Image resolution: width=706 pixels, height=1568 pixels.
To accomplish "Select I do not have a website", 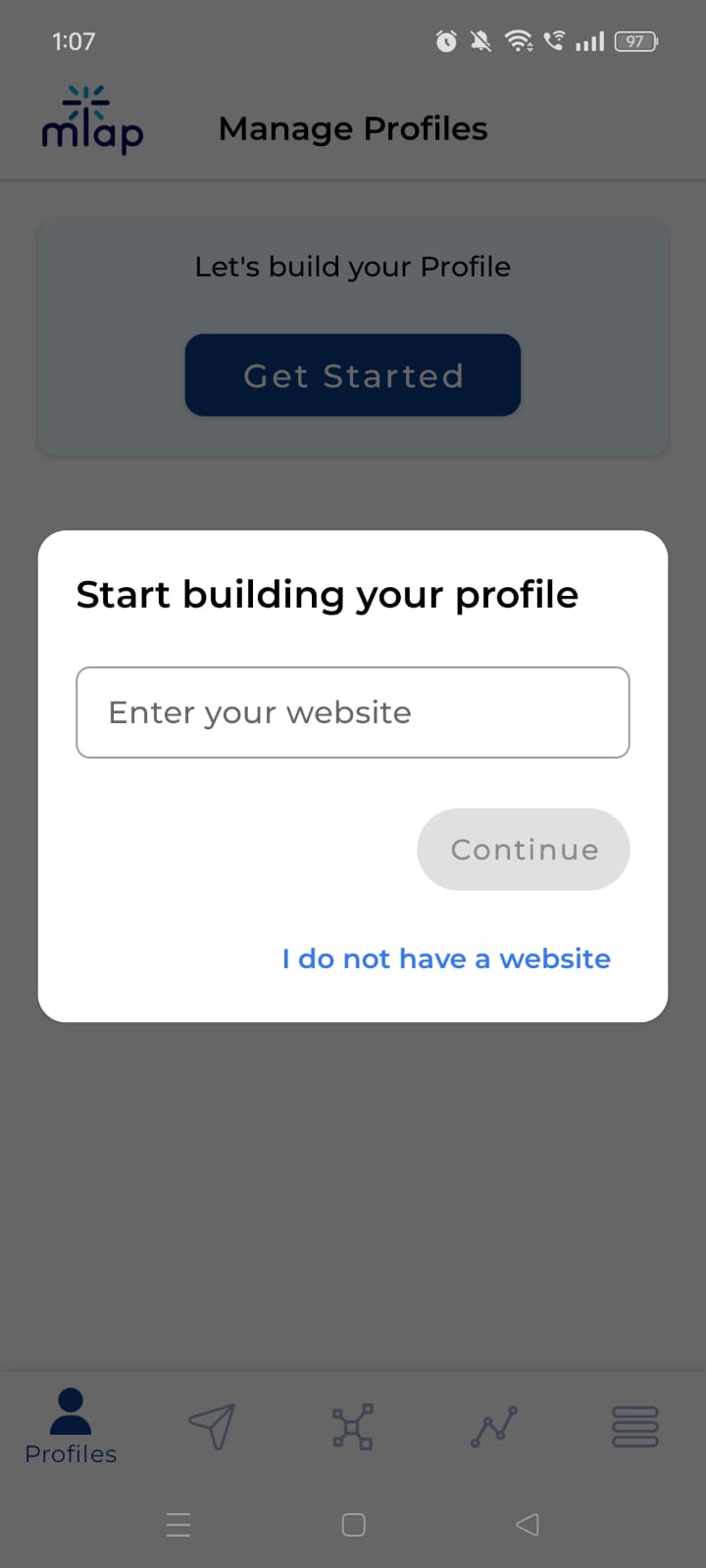I will click(445, 958).
